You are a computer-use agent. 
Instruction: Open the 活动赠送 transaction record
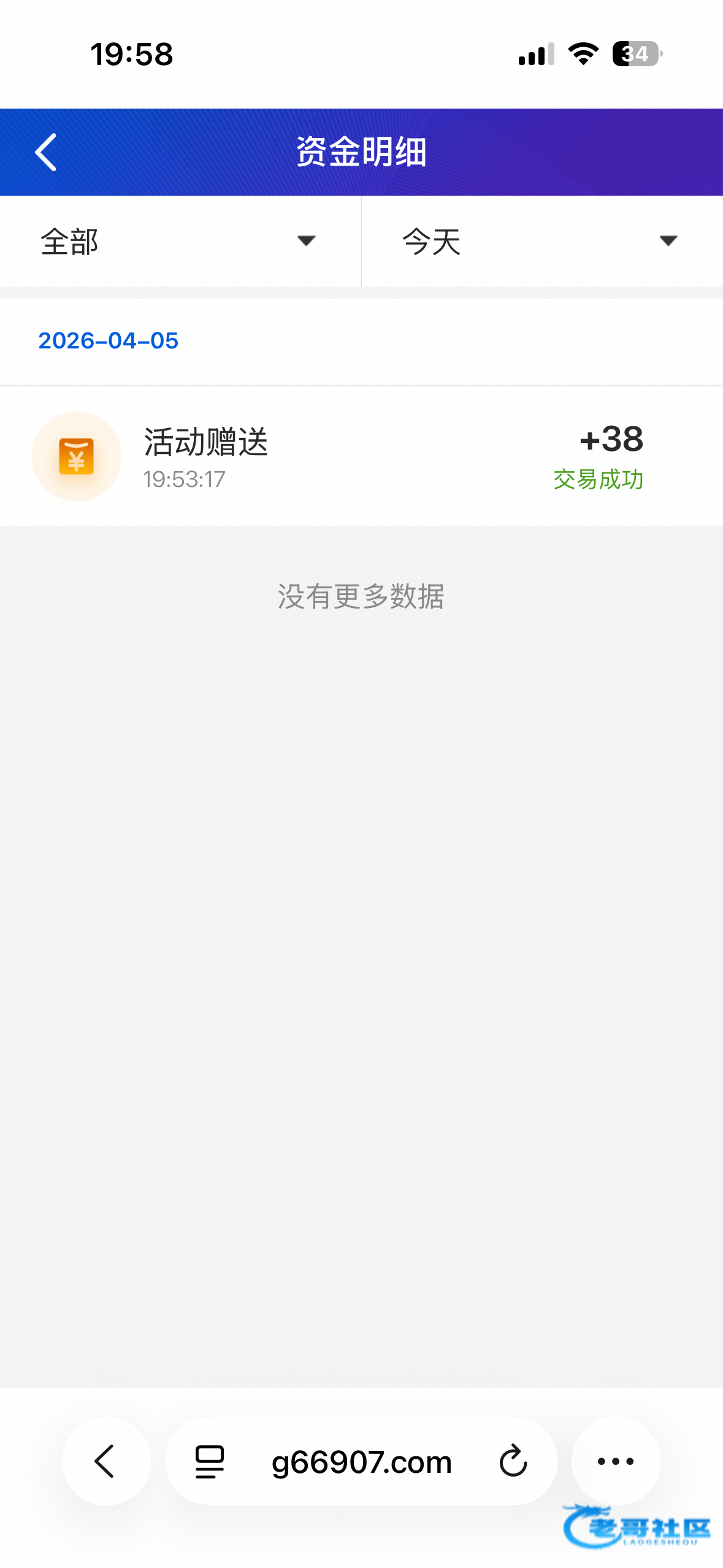click(x=361, y=456)
